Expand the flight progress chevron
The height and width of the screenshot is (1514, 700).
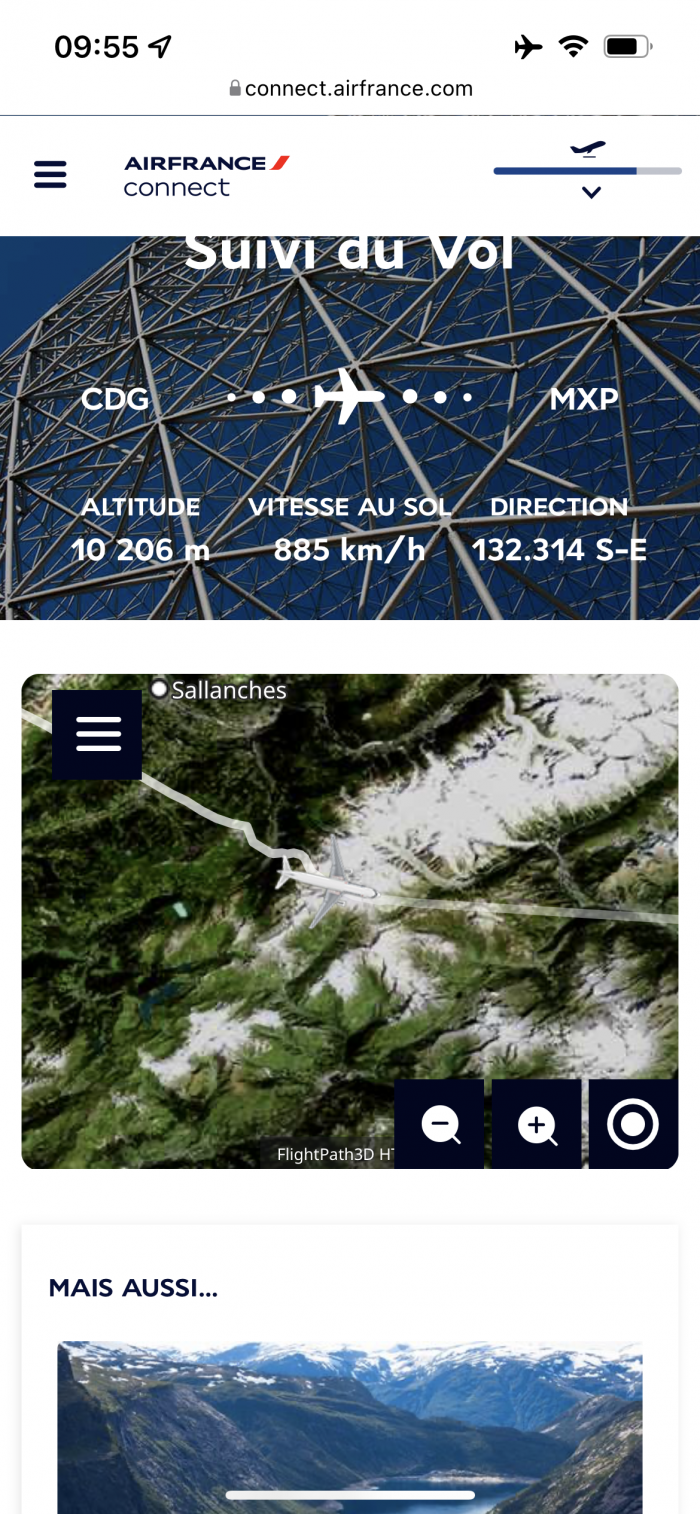(x=591, y=192)
